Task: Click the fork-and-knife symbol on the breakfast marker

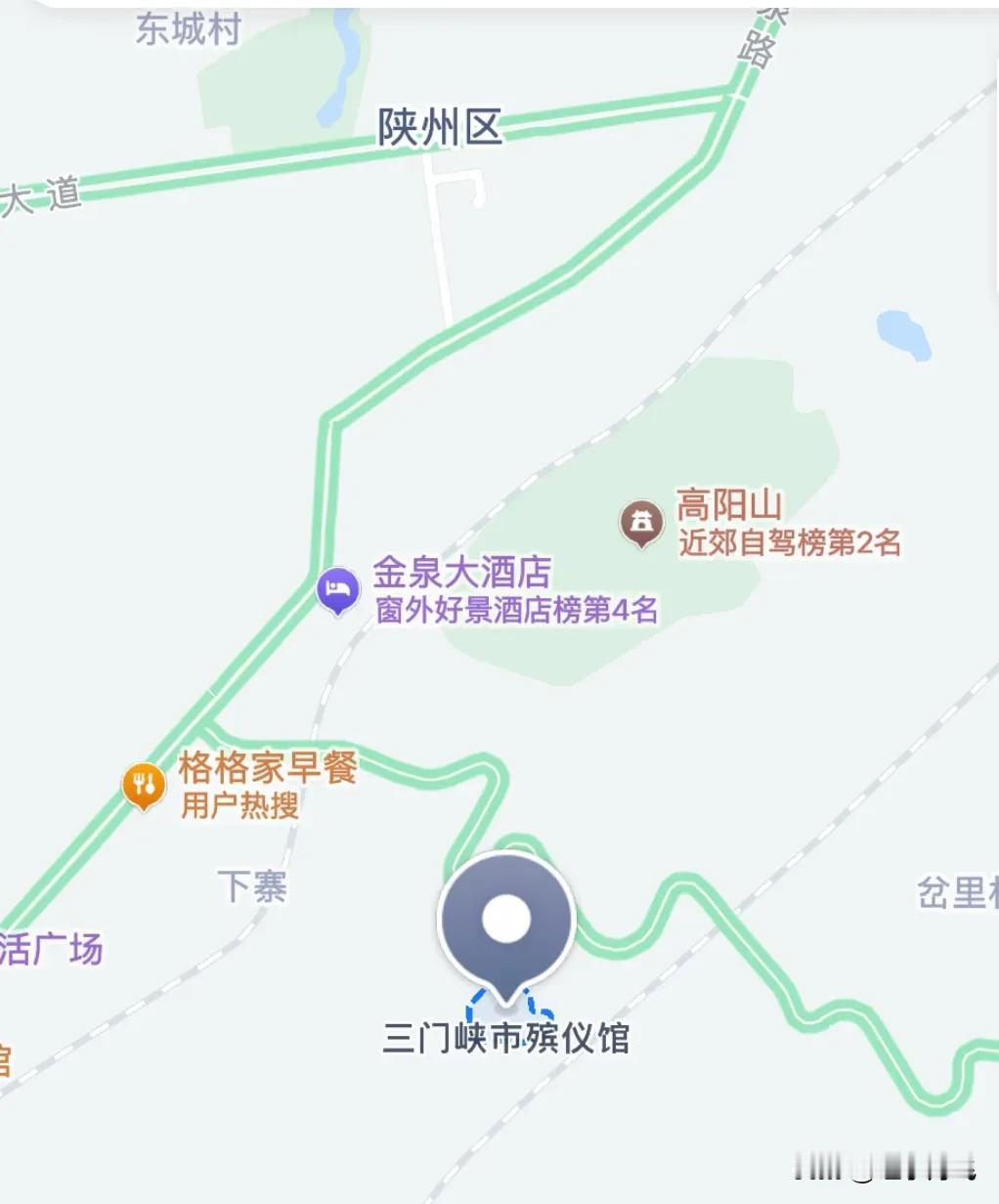Action: (x=143, y=781)
